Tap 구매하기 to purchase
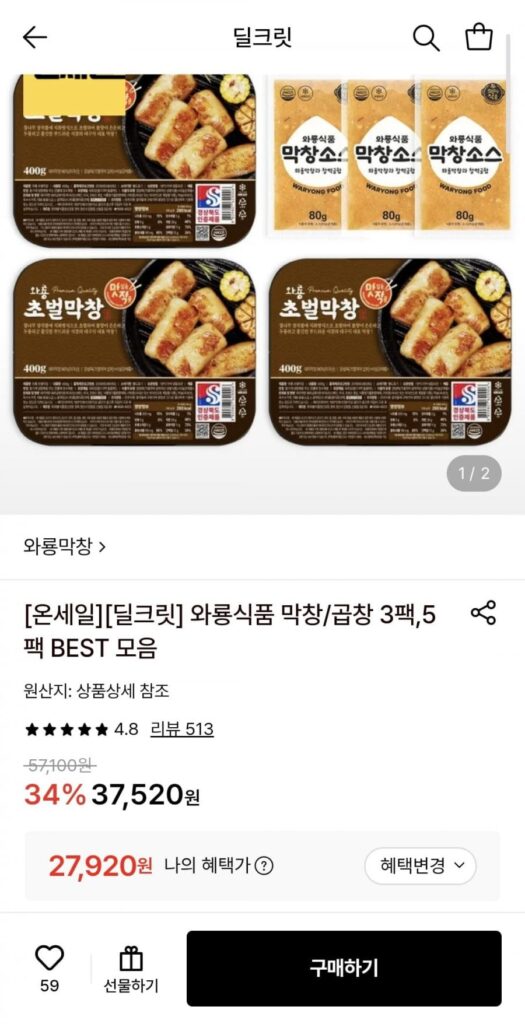Viewport: 525px width, 1024px height. click(x=344, y=968)
